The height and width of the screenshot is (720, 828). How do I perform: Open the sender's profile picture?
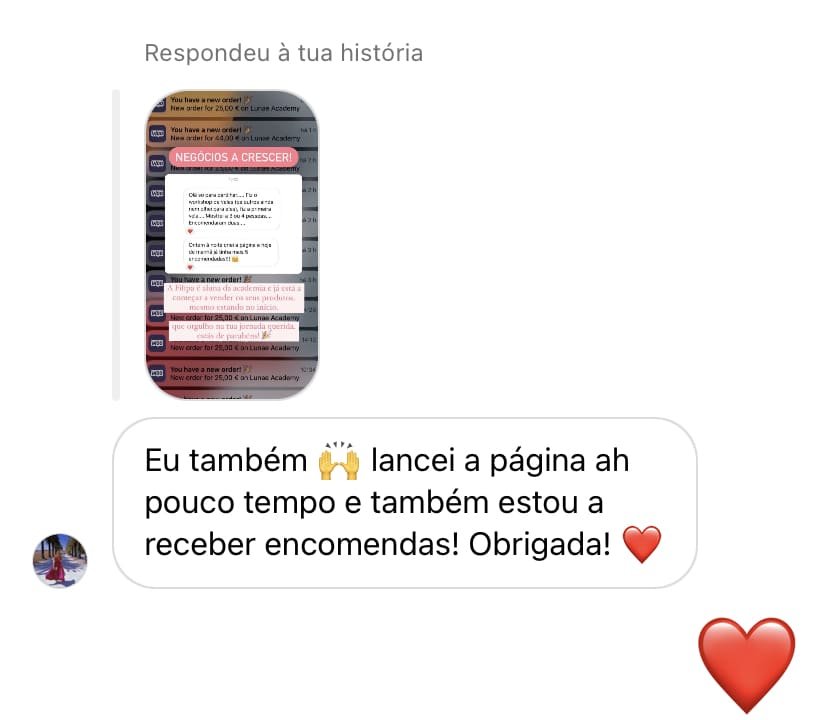(61, 560)
